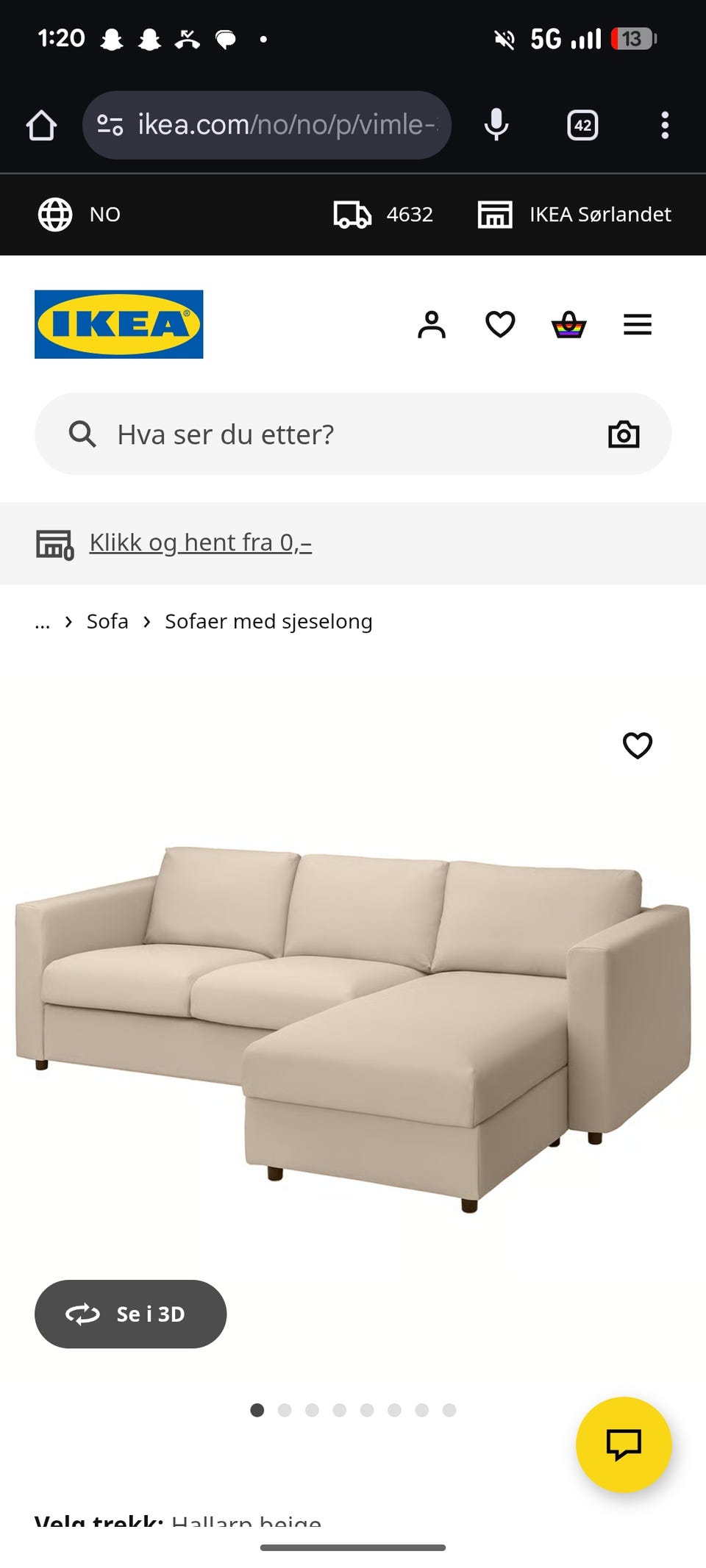Open image search with the camera icon
The image size is (706, 1568).
pos(624,434)
